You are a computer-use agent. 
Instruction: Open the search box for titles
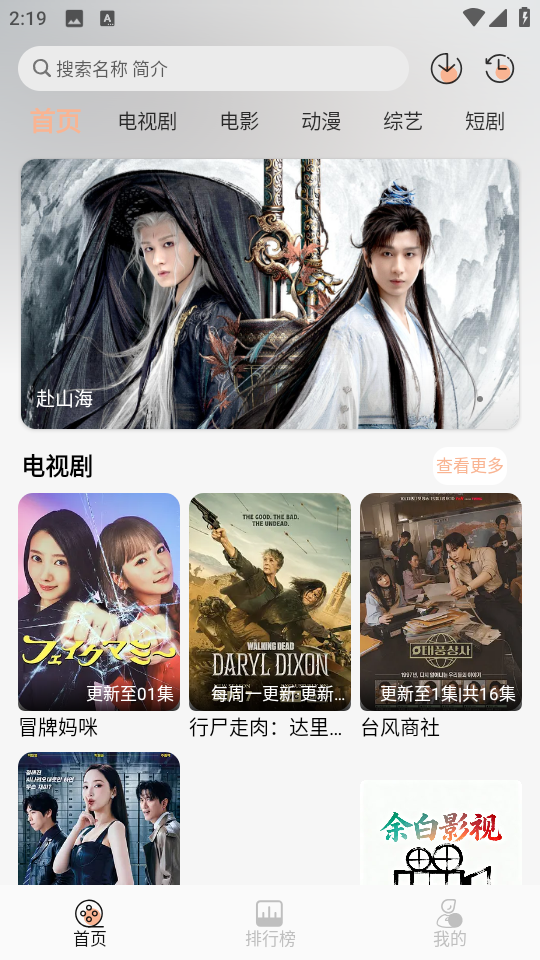213,69
